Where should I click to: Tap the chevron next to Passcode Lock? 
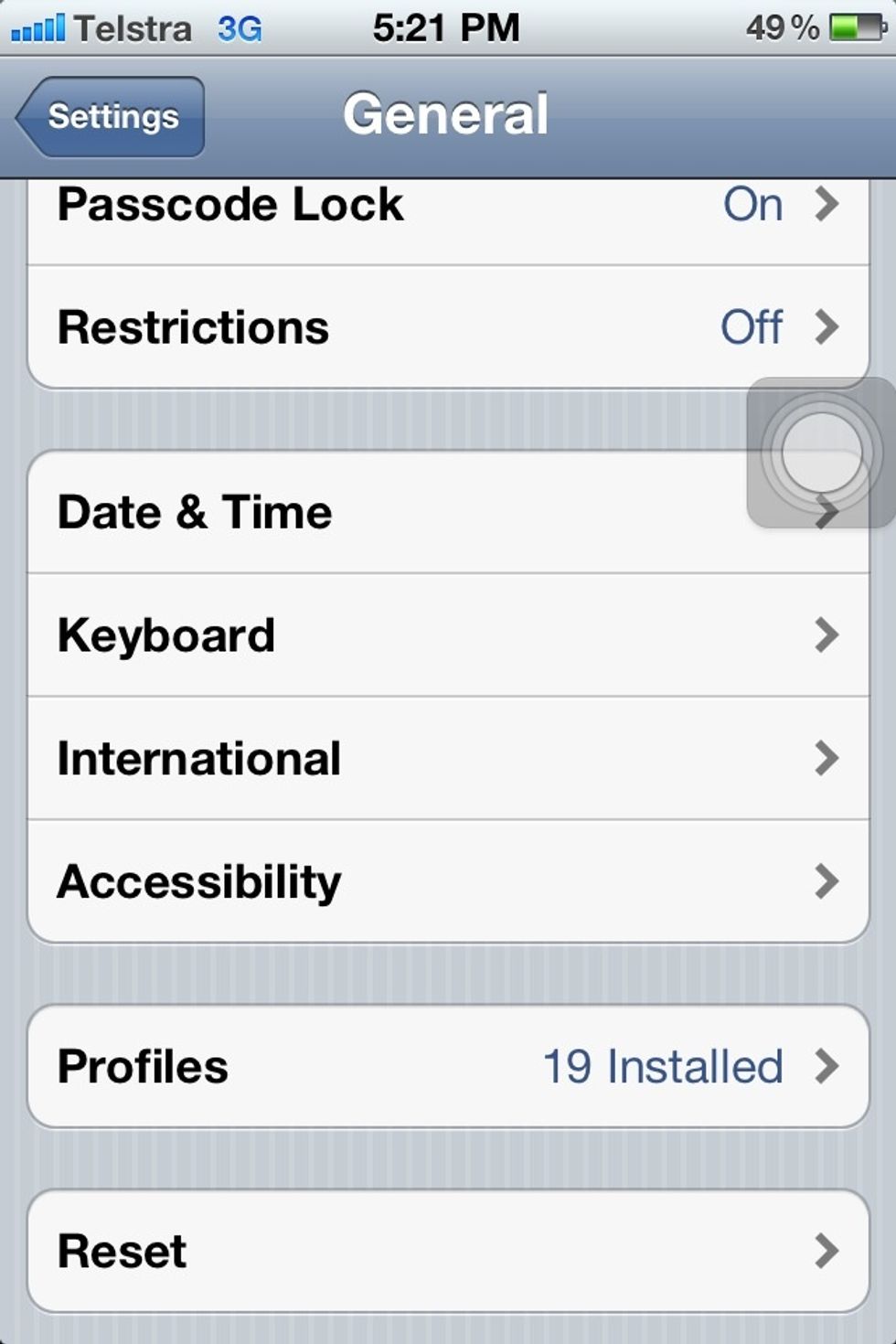coord(827,206)
